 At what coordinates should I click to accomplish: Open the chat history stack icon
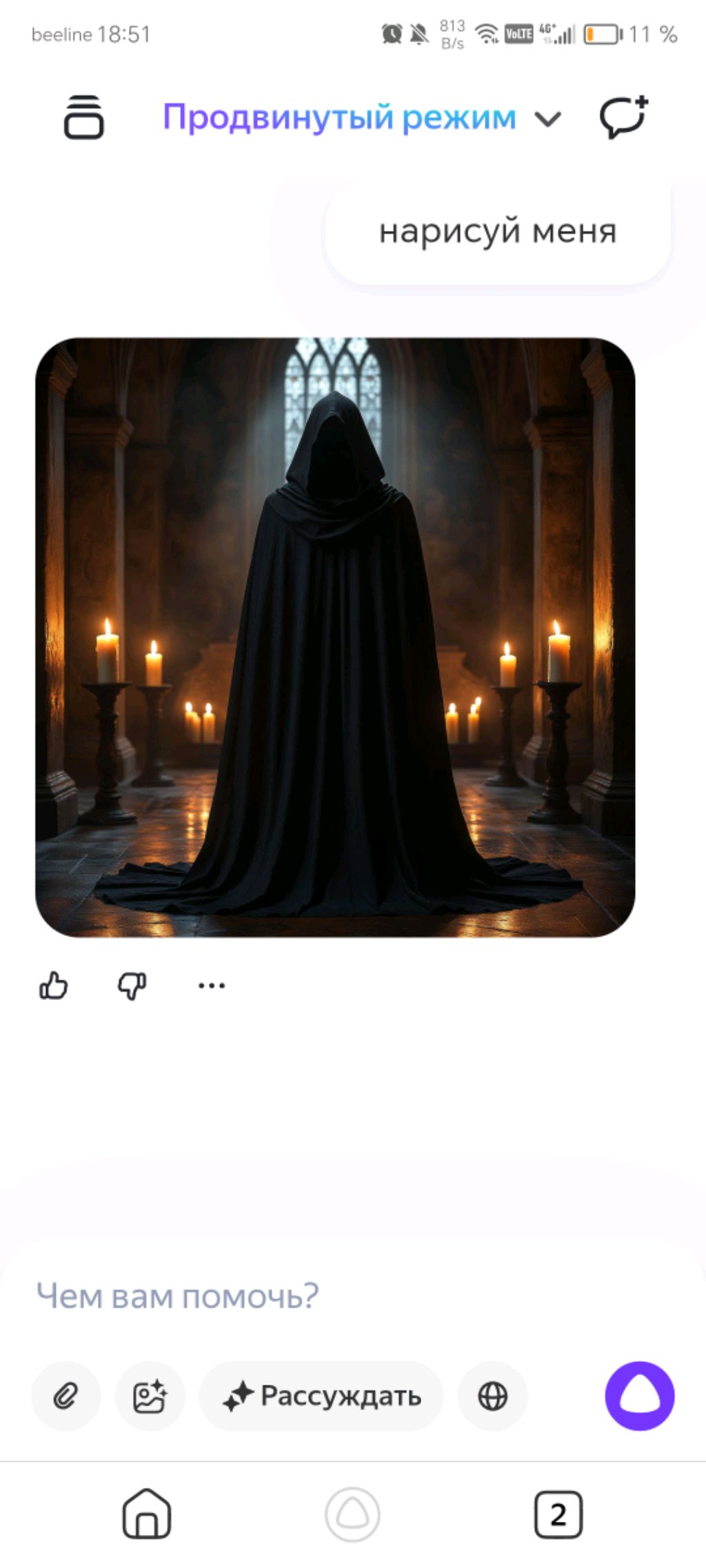click(x=83, y=117)
